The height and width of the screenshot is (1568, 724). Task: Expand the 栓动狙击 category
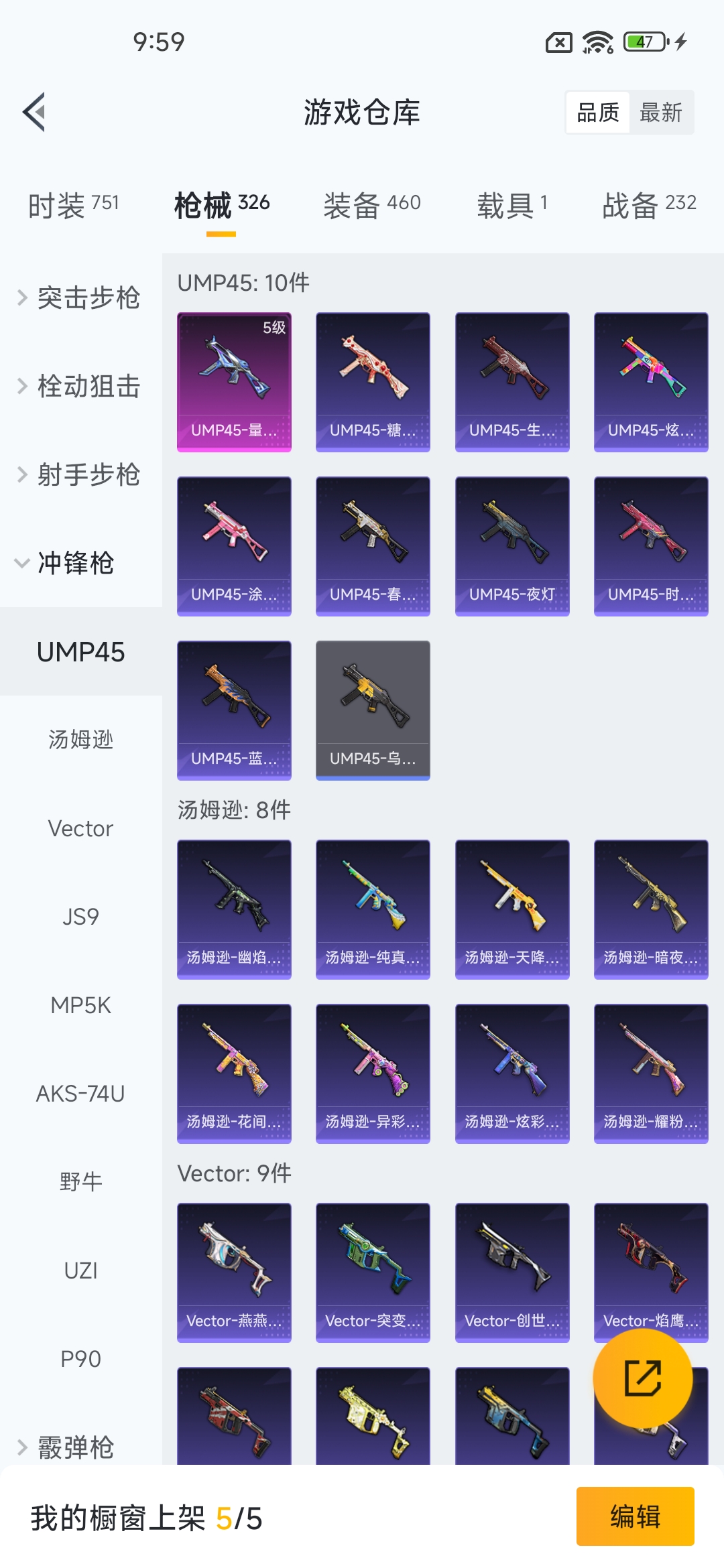click(x=80, y=386)
